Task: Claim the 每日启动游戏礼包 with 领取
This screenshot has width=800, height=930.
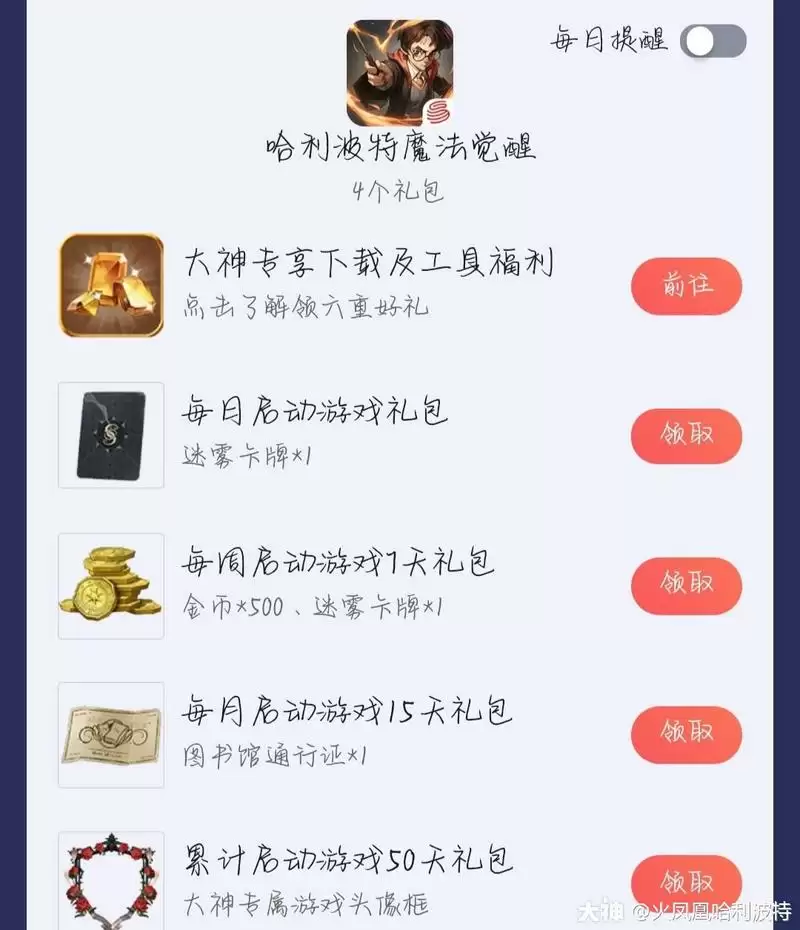Action: coord(684,434)
